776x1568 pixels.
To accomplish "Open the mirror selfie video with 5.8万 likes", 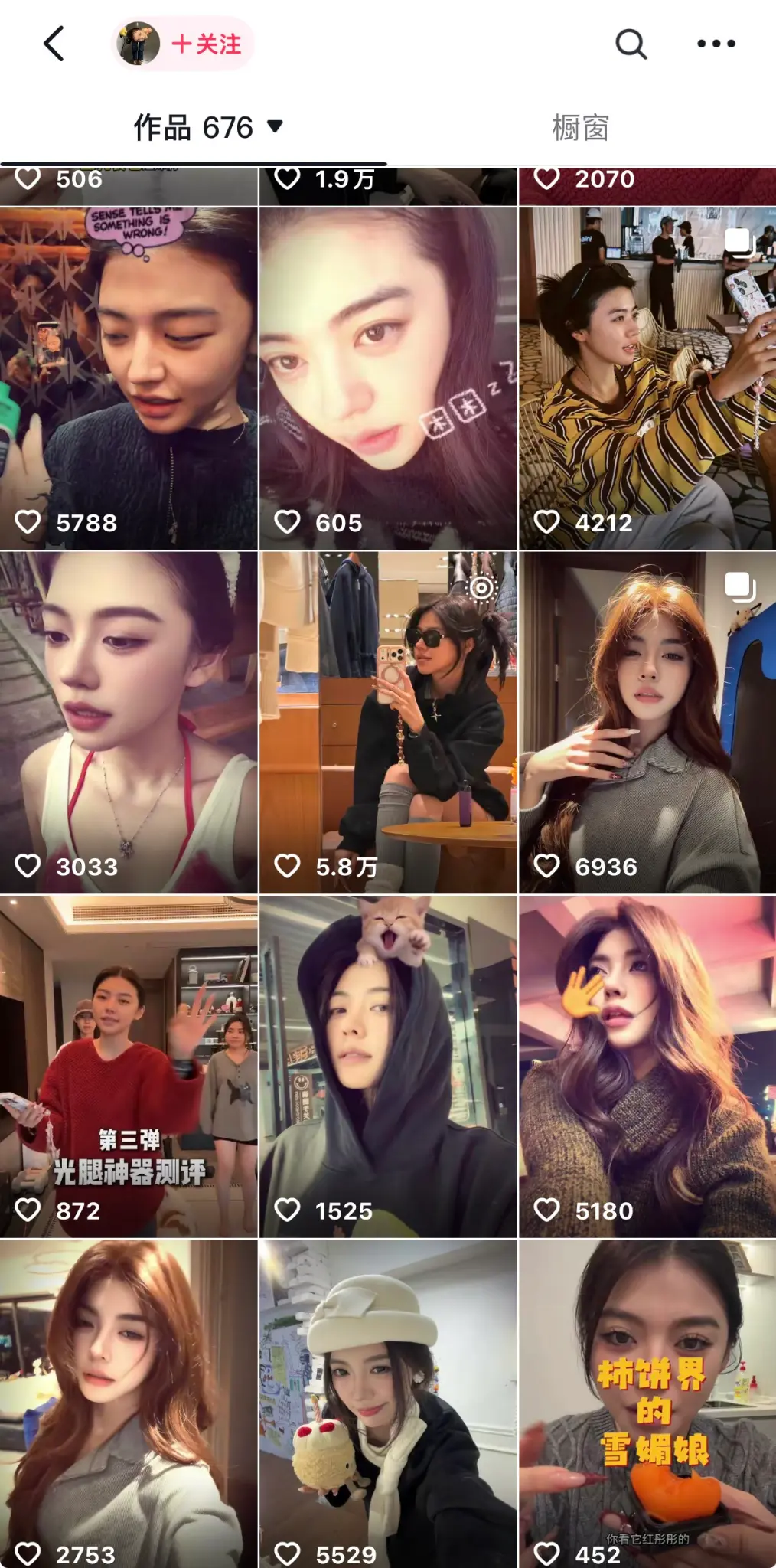I will coord(388,722).
